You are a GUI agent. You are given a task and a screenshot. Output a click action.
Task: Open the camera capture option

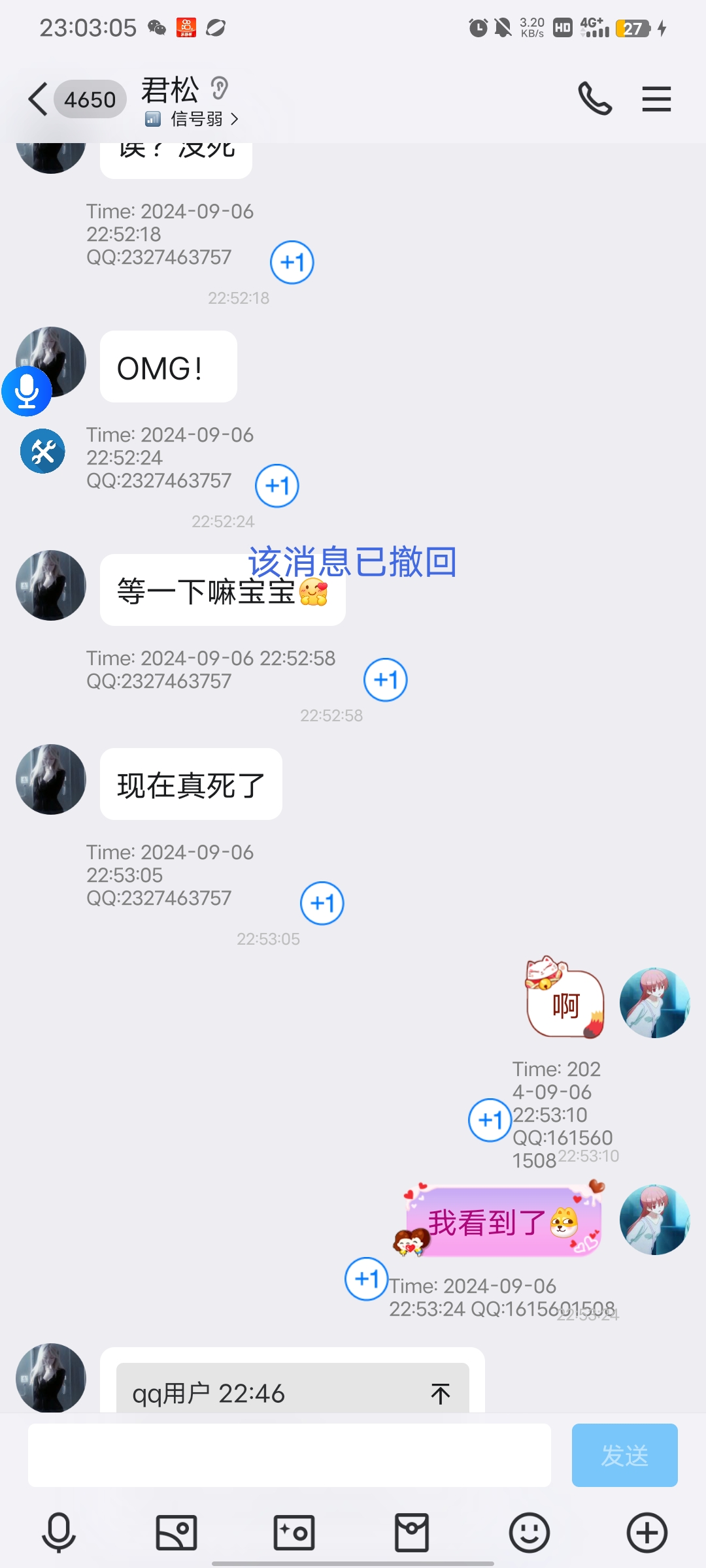pyautogui.click(x=294, y=1532)
